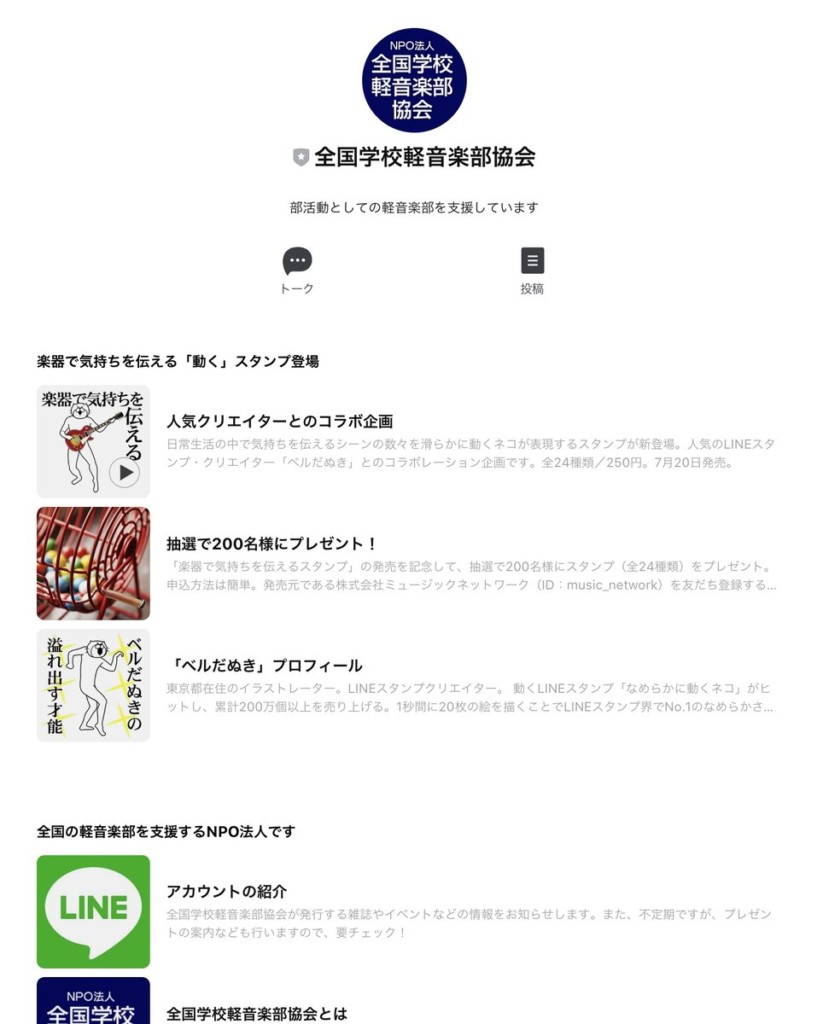
Task: Tap the account profile logo image
Action: (x=414, y=80)
